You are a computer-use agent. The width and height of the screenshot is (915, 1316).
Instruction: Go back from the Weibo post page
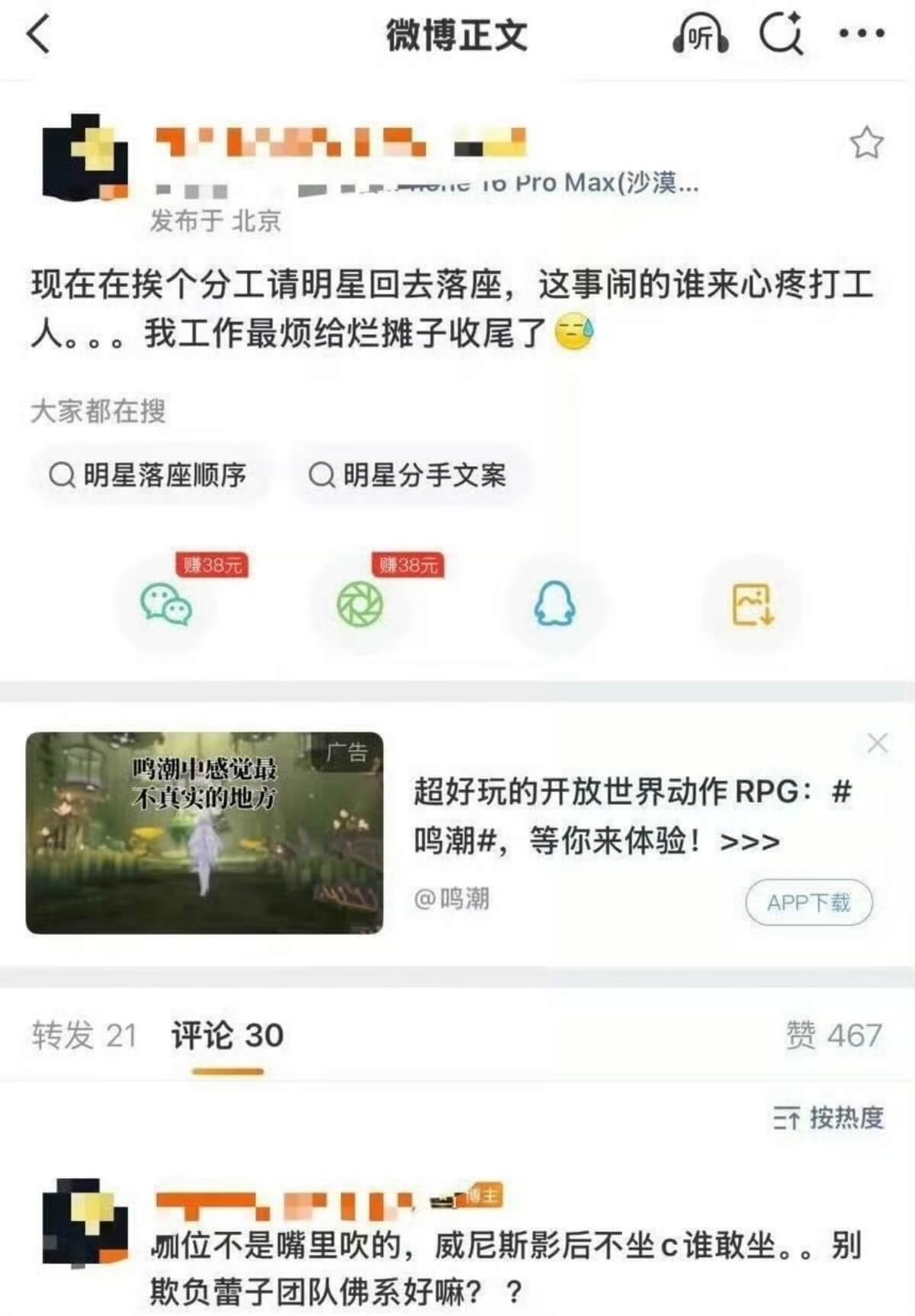[x=38, y=35]
